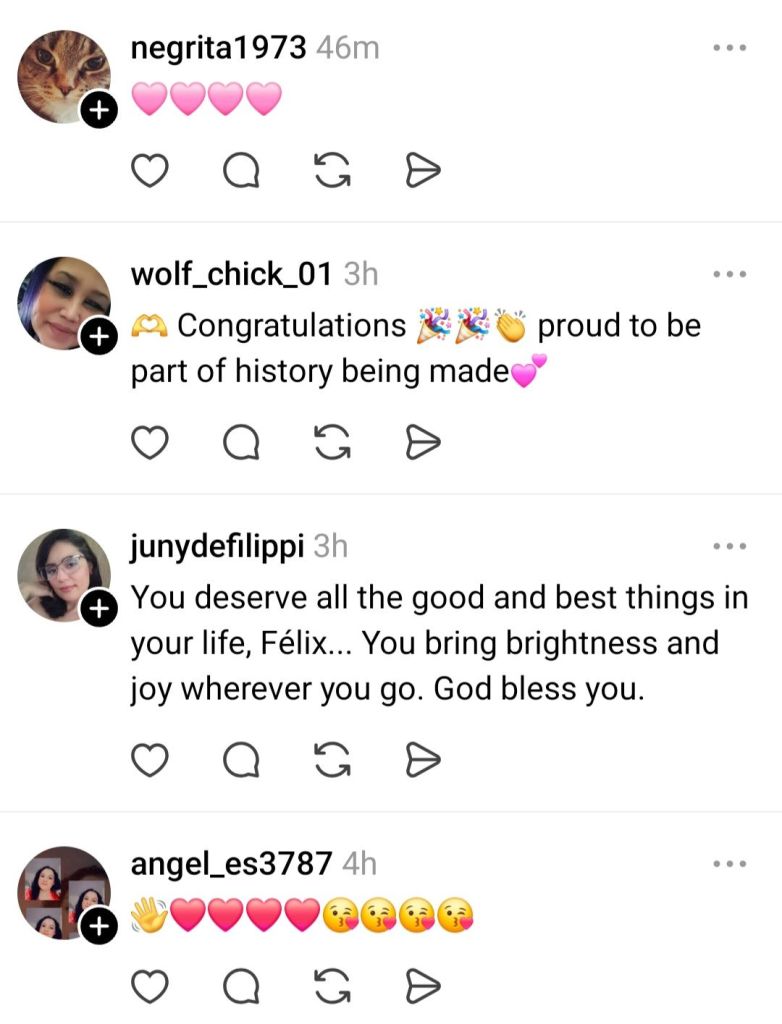
Task: Reply to wolf_chick_01's comment
Action: click(240, 442)
